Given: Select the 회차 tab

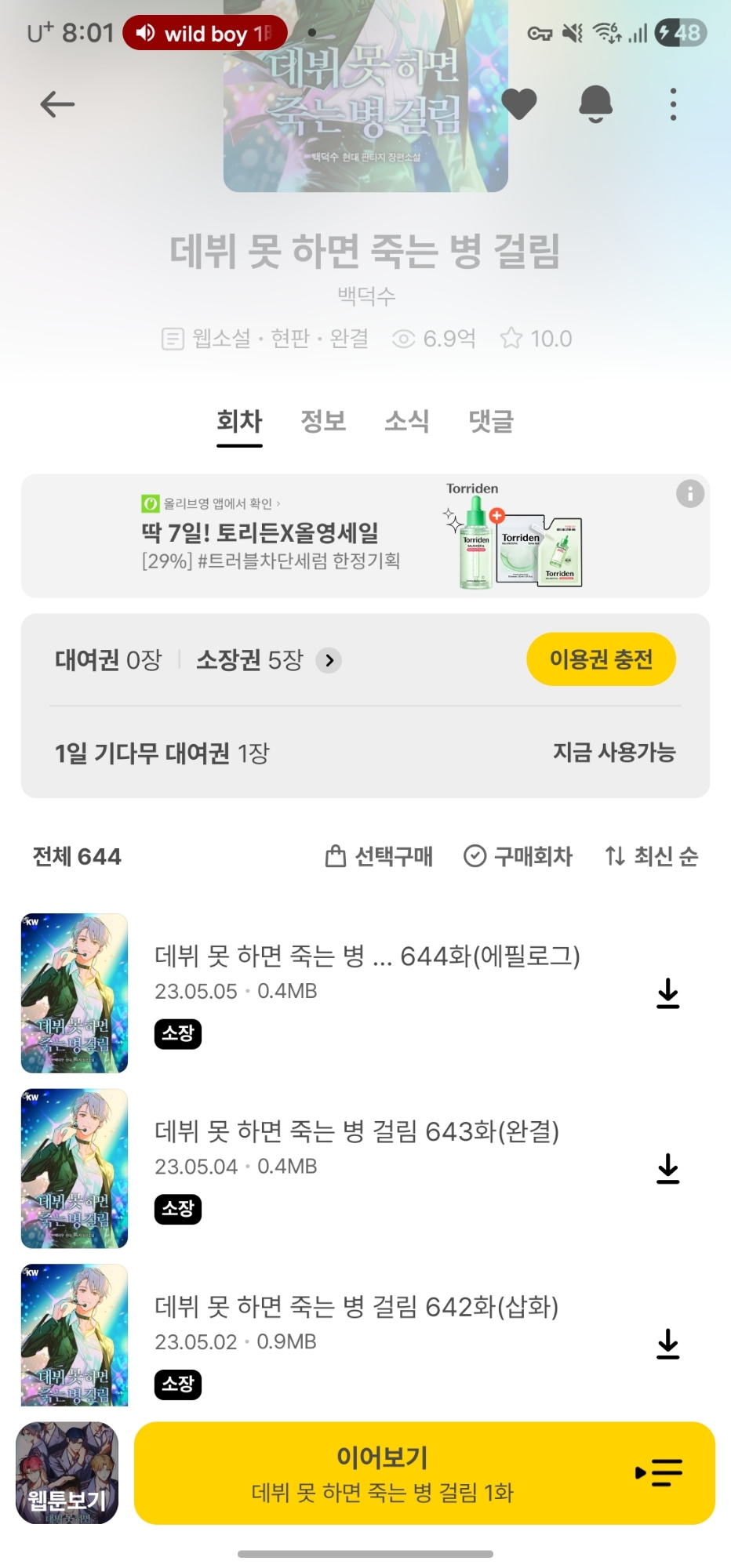Looking at the screenshot, I should tap(239, 421).
